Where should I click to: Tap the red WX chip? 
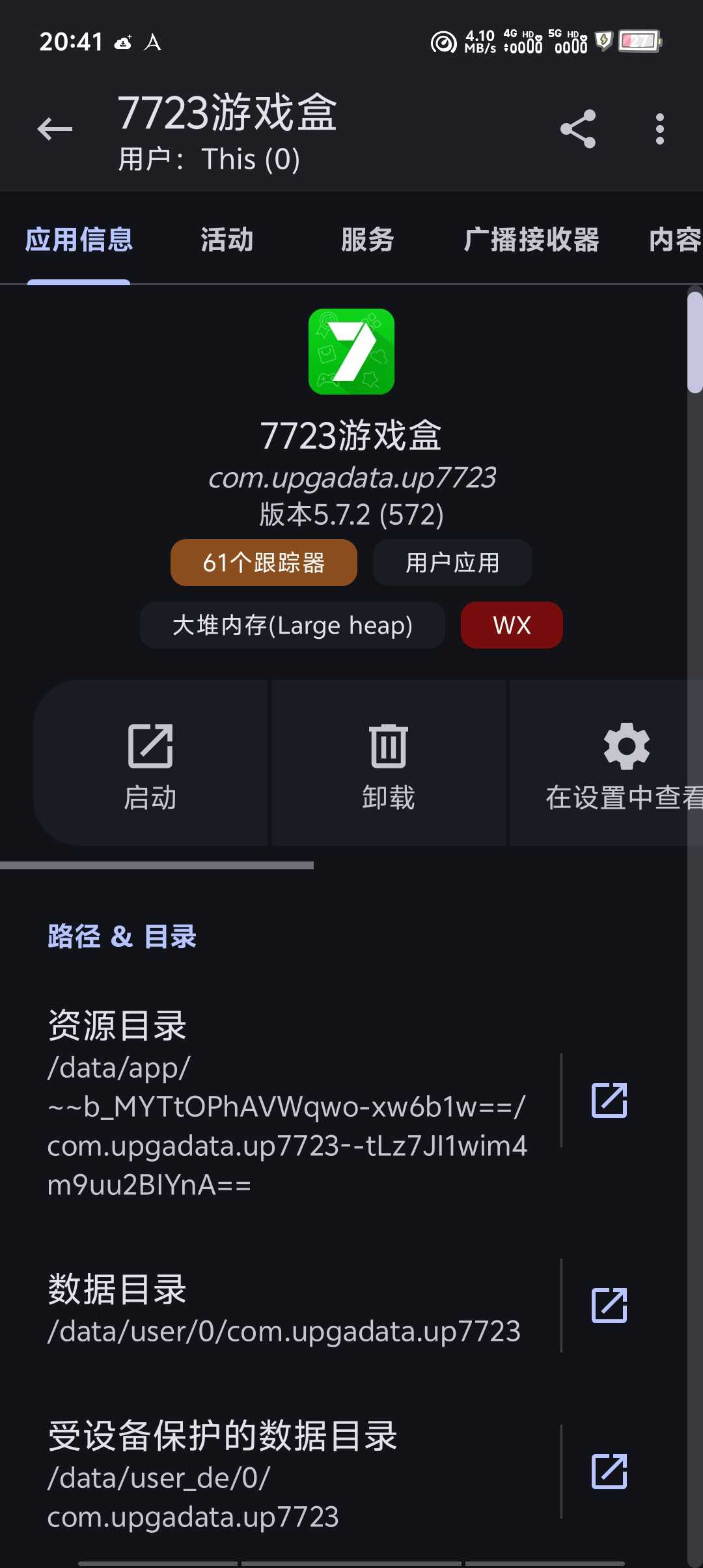click(x=512, y=625)
